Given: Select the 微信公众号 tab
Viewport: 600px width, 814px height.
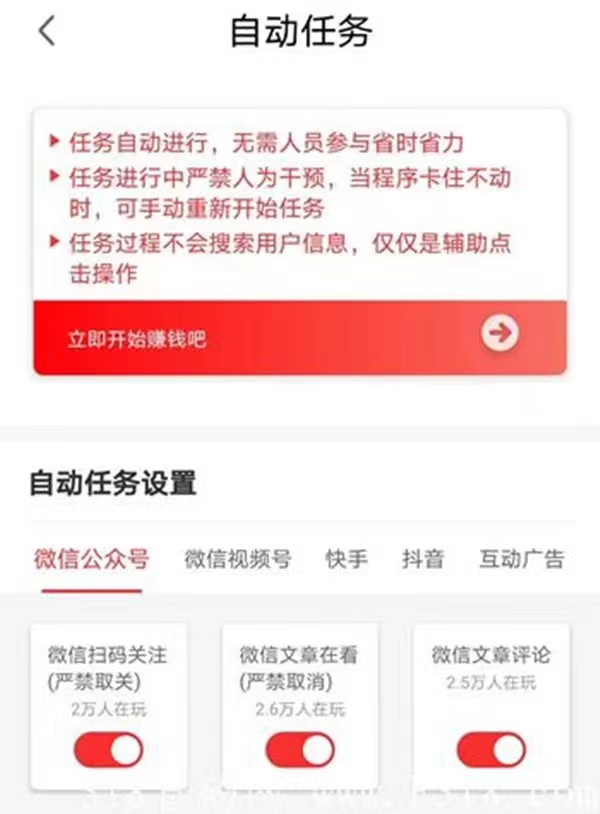Looking at the screenshot, I should click(91, 559).
